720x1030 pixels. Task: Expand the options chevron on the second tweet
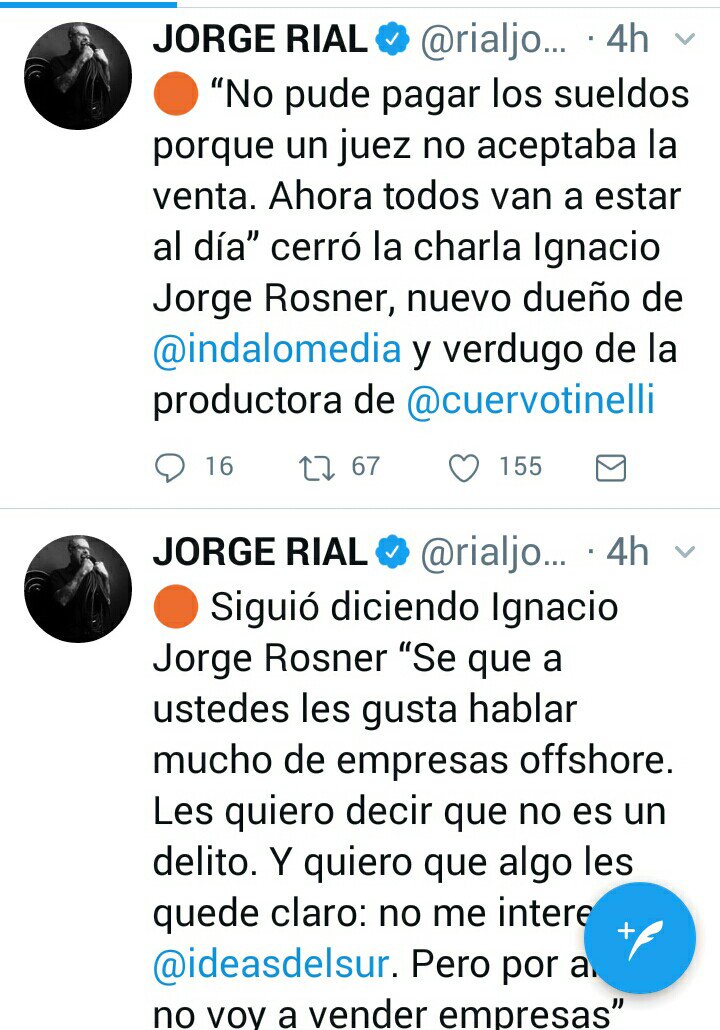tap(686, 553)
